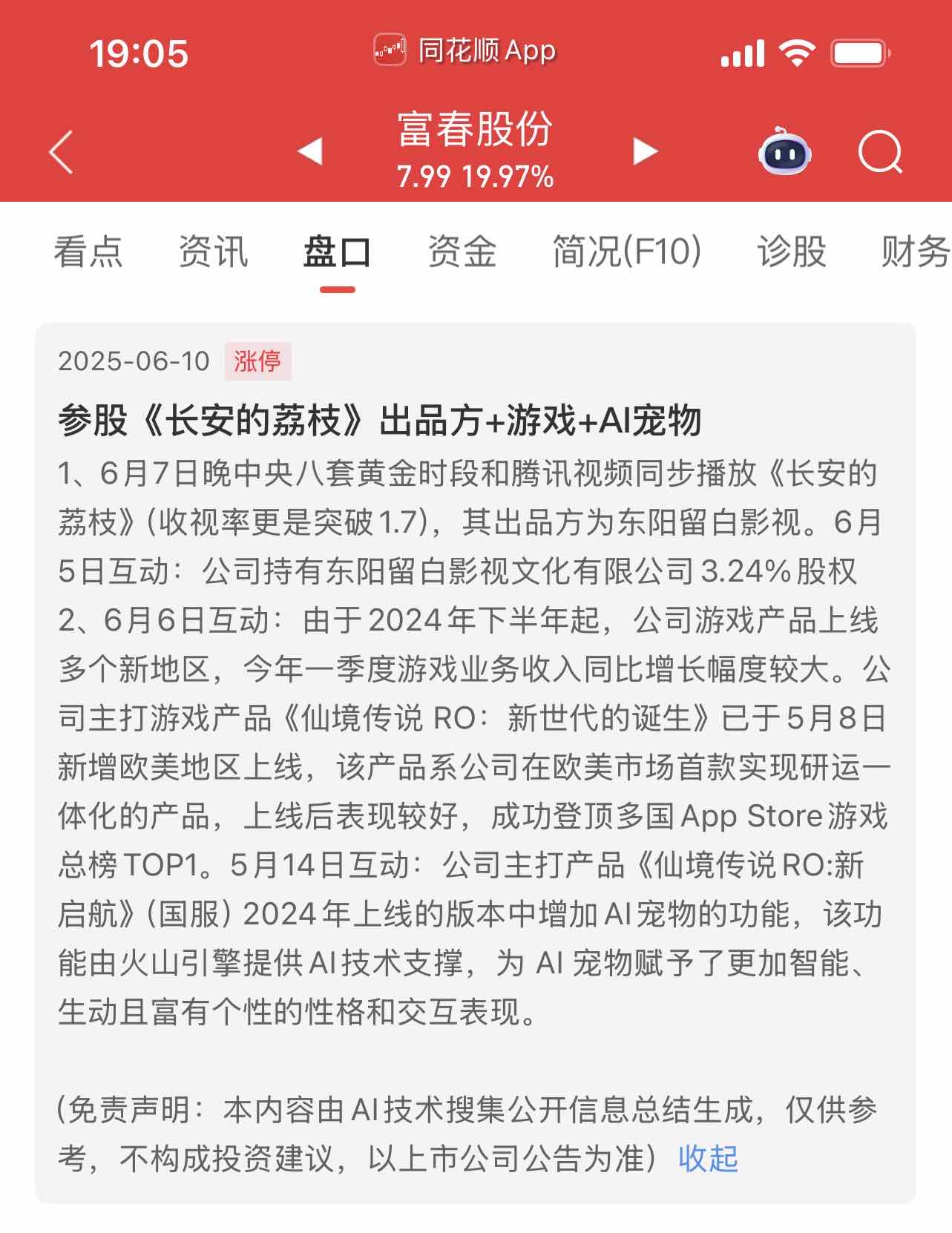Switch to the 资讯 tab
Image resolution: width=952 pixels, height=1233 pixels.
(213, 251)
